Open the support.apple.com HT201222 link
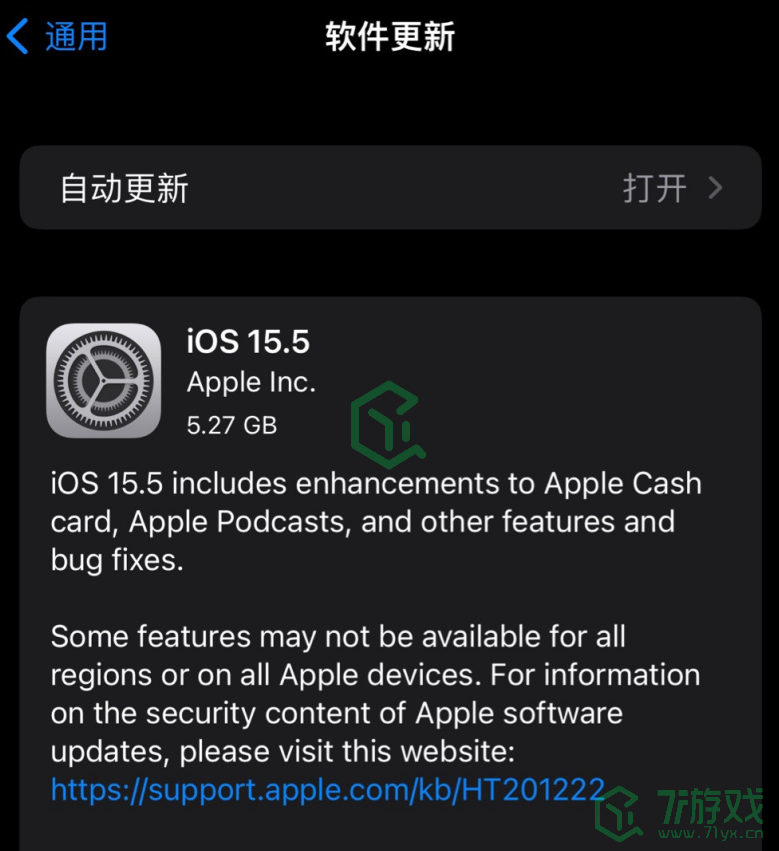The width and height of the screenshot is (779, 851). pyautogui.click(x=328, y=790)
